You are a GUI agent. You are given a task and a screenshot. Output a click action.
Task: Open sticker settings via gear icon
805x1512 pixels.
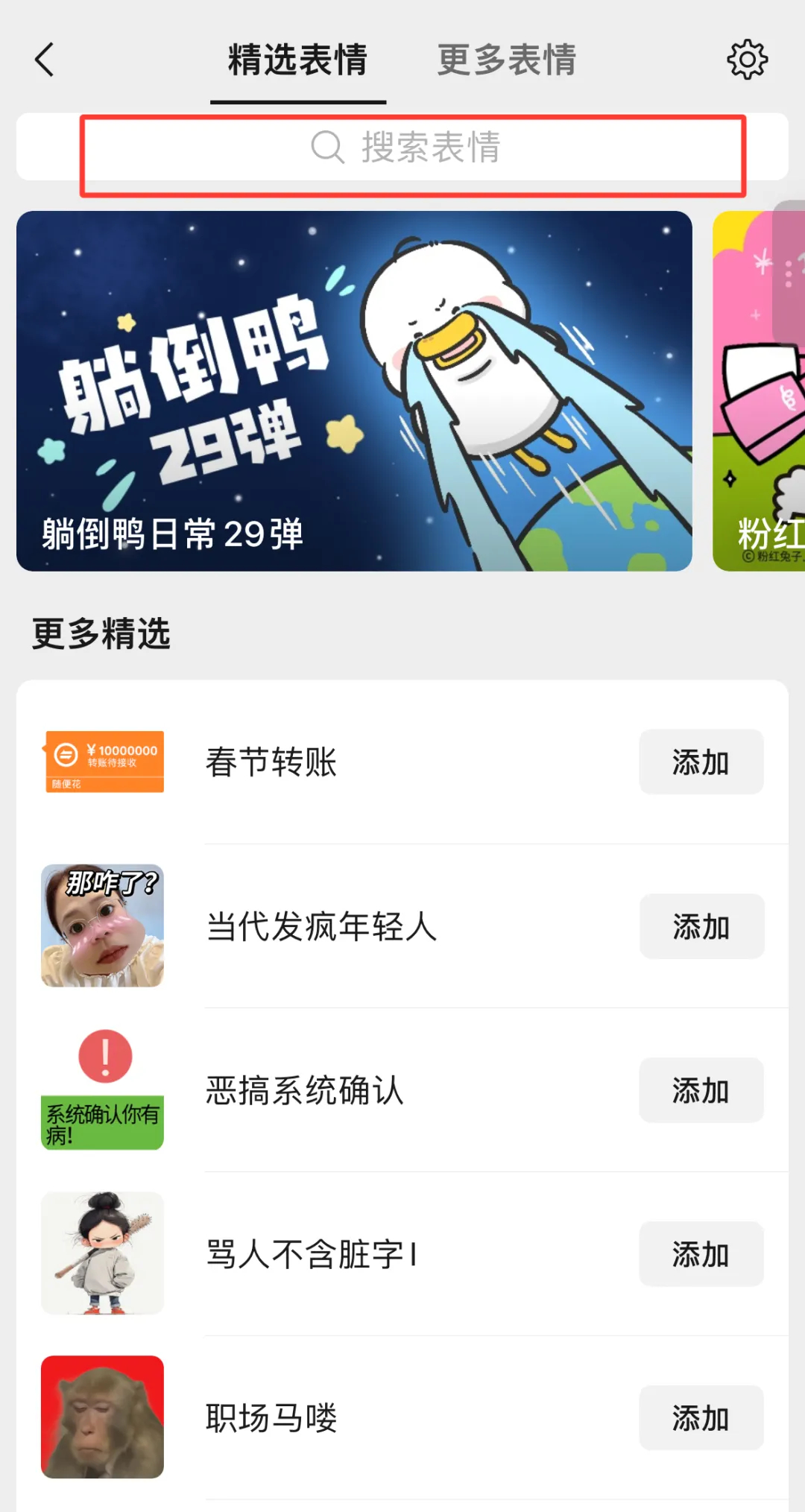click(746, 60)
